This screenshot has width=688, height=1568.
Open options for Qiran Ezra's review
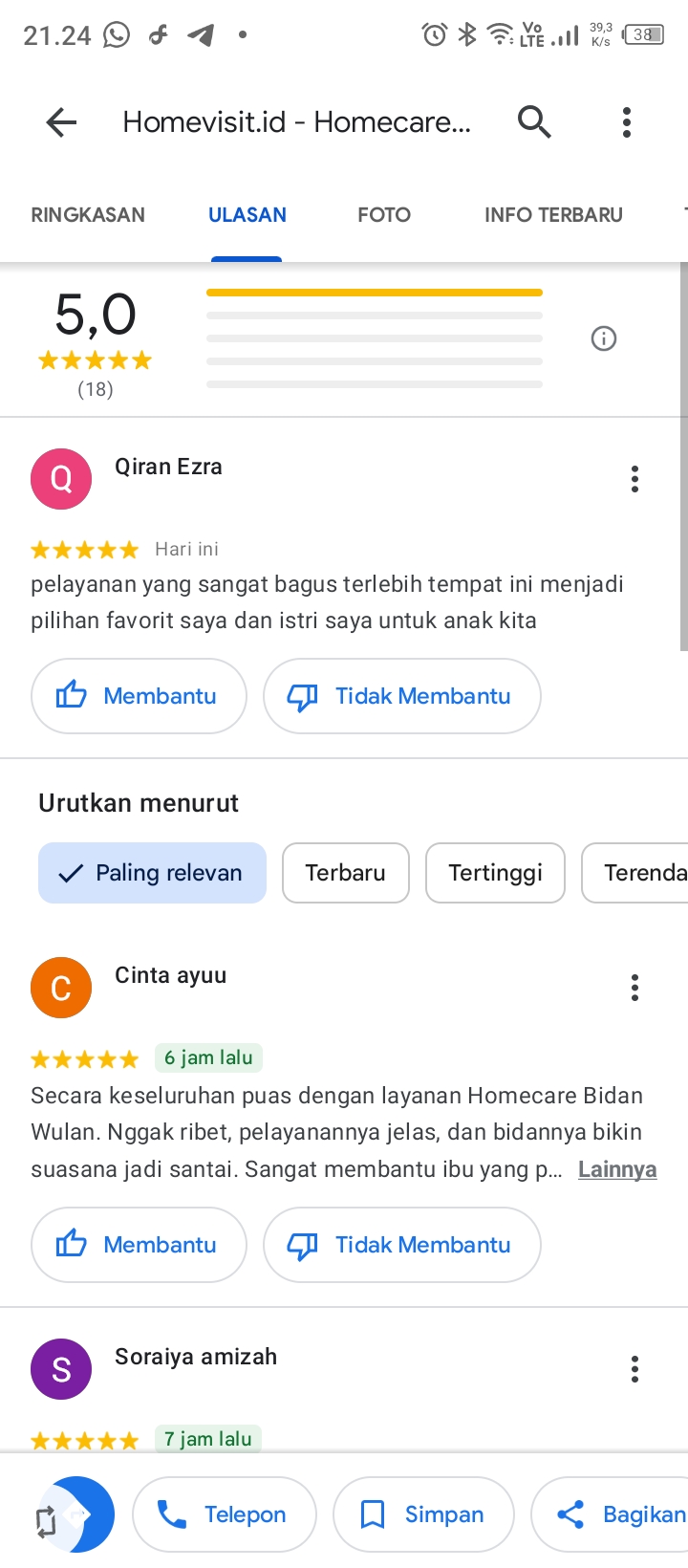click(x=634, y=479)
